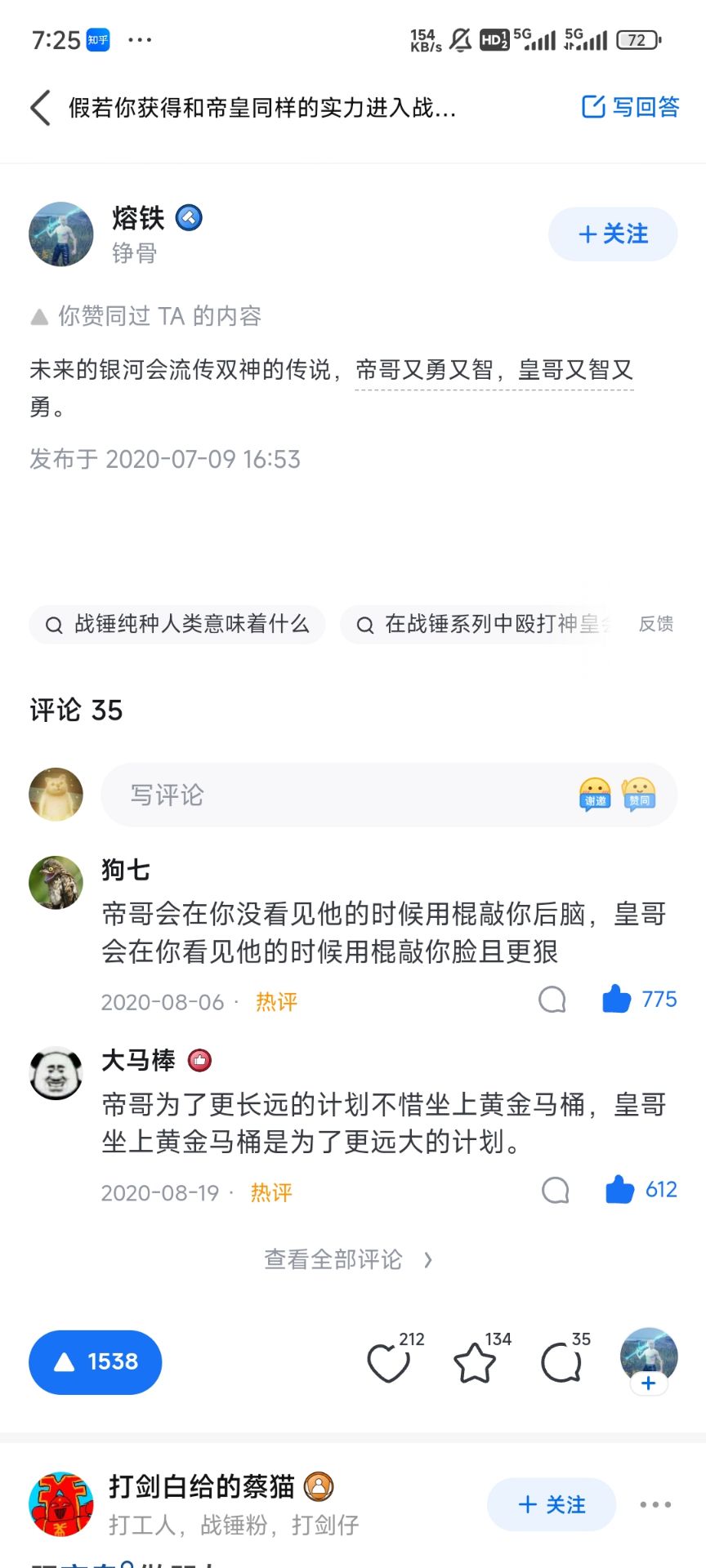Tap the heart icon with 212
Screen dimensions: 706x1568
[x=389, y=1362]
